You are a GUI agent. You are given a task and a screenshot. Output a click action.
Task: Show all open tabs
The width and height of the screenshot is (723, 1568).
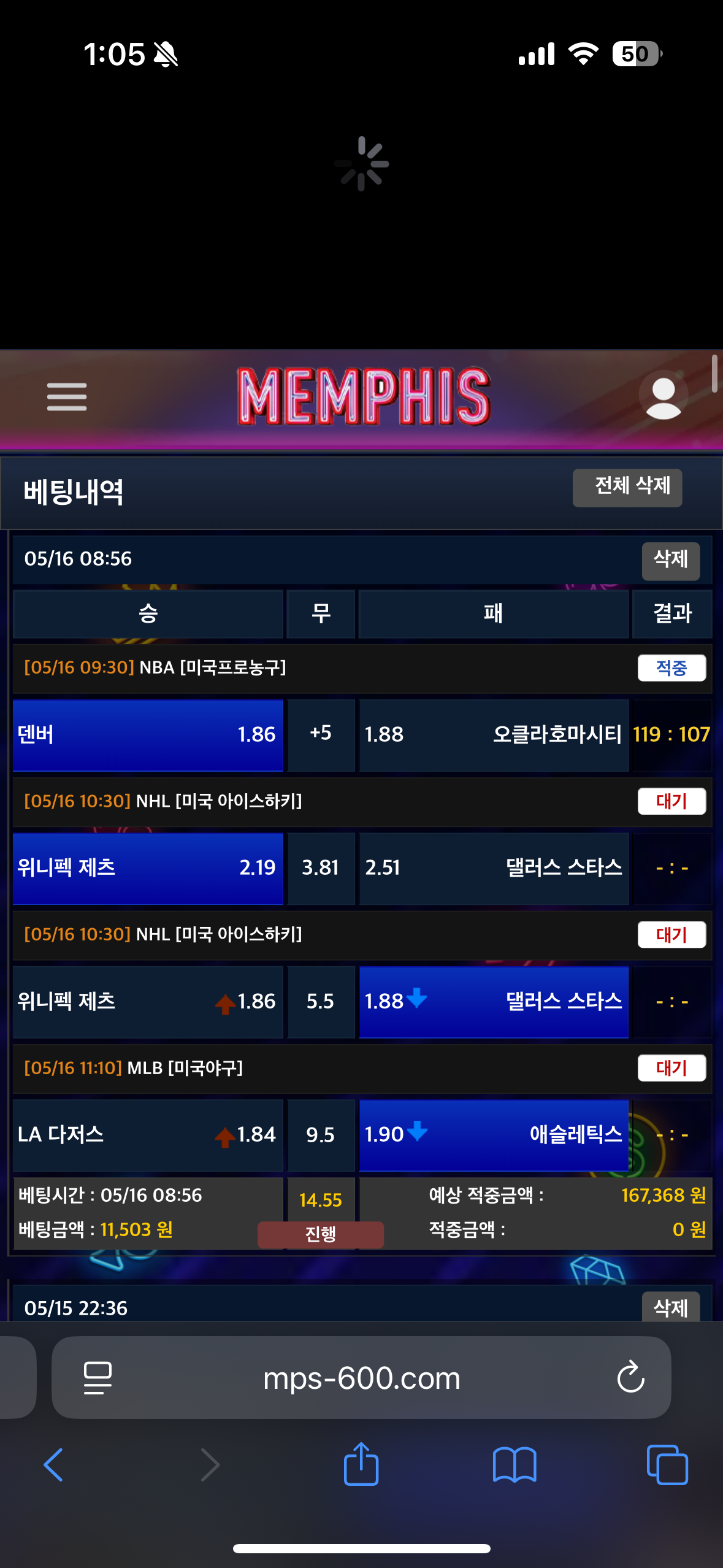point(667,1465)
